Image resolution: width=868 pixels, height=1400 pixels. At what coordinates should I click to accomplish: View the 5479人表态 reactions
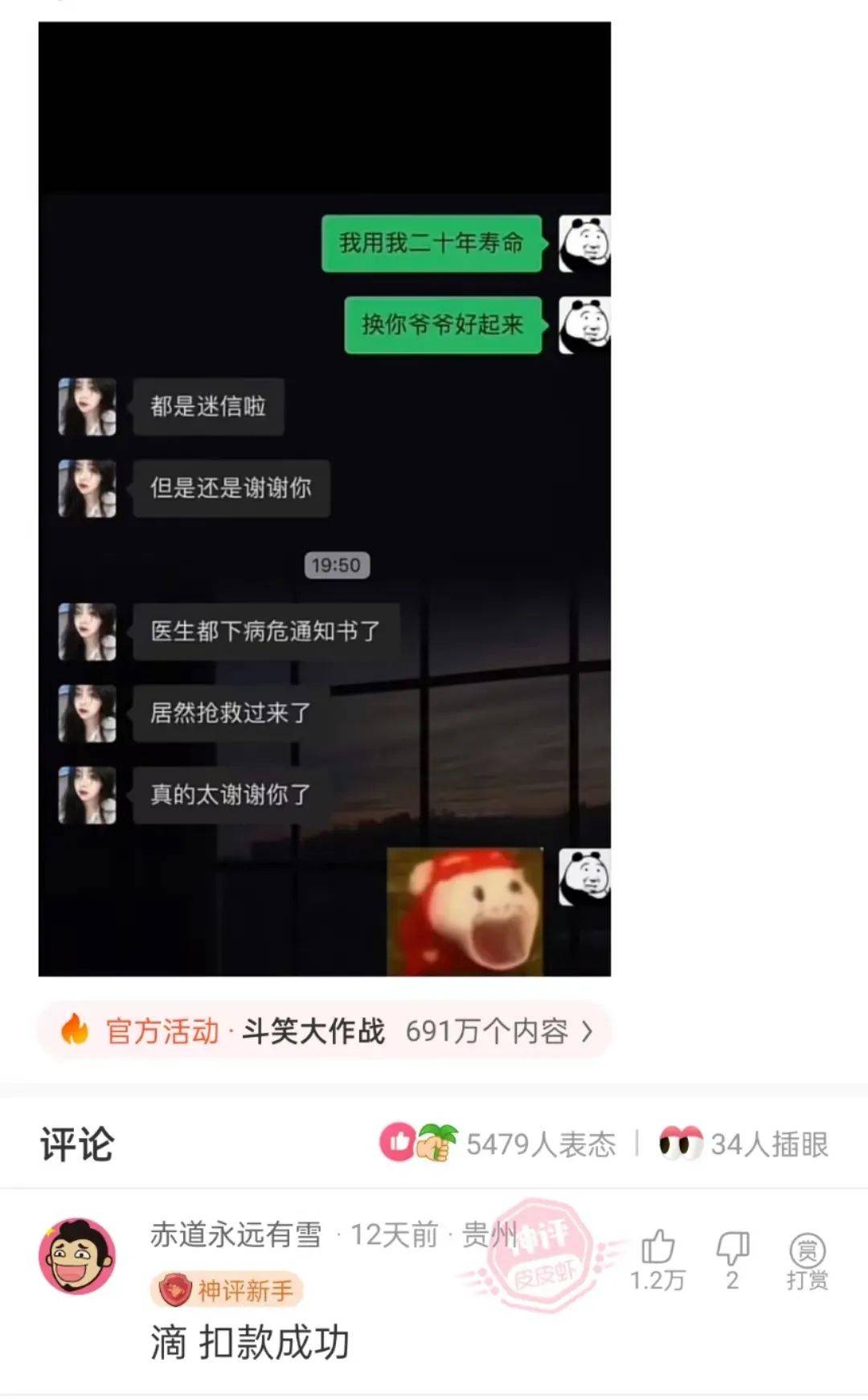[x=498, y=1143]
